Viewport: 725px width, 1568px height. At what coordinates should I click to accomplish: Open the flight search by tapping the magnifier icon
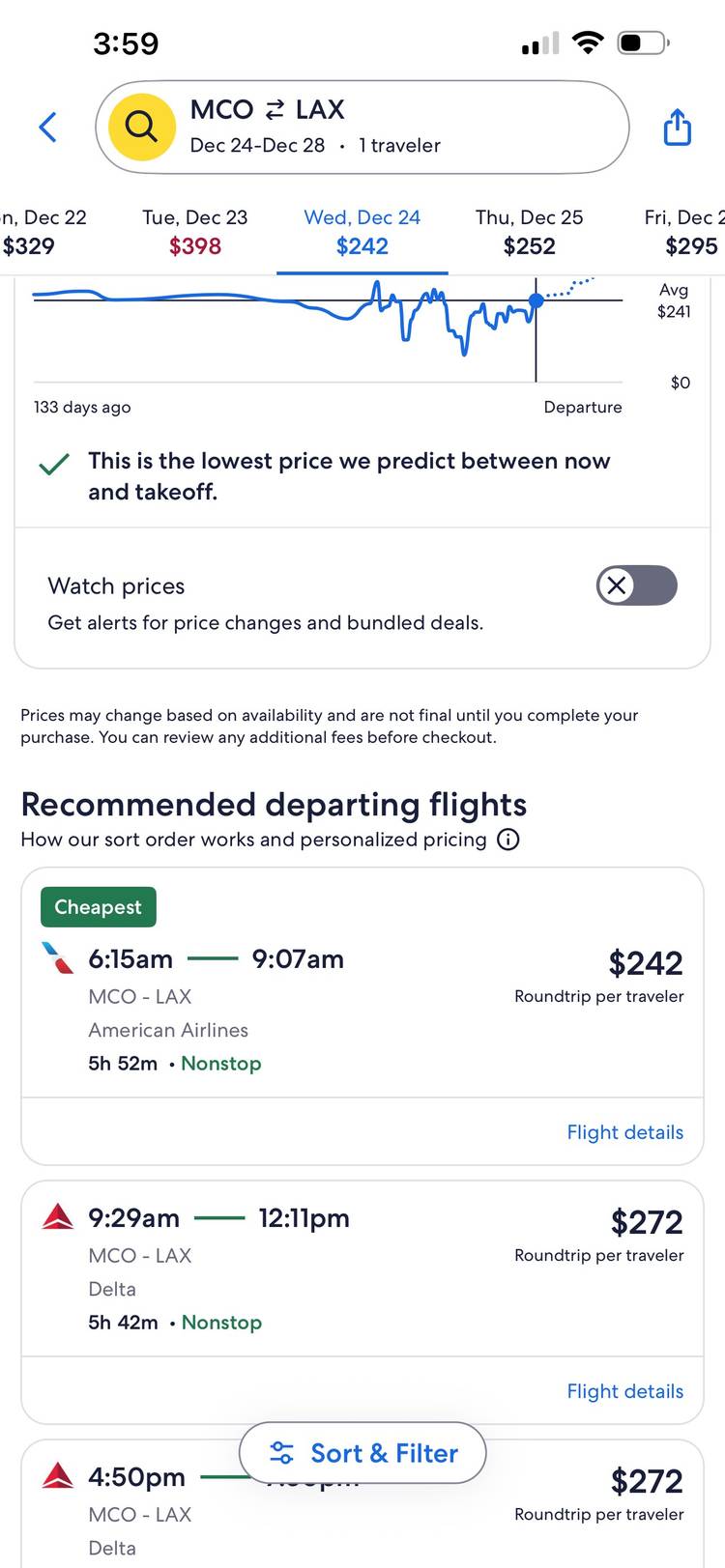[141, 127]
